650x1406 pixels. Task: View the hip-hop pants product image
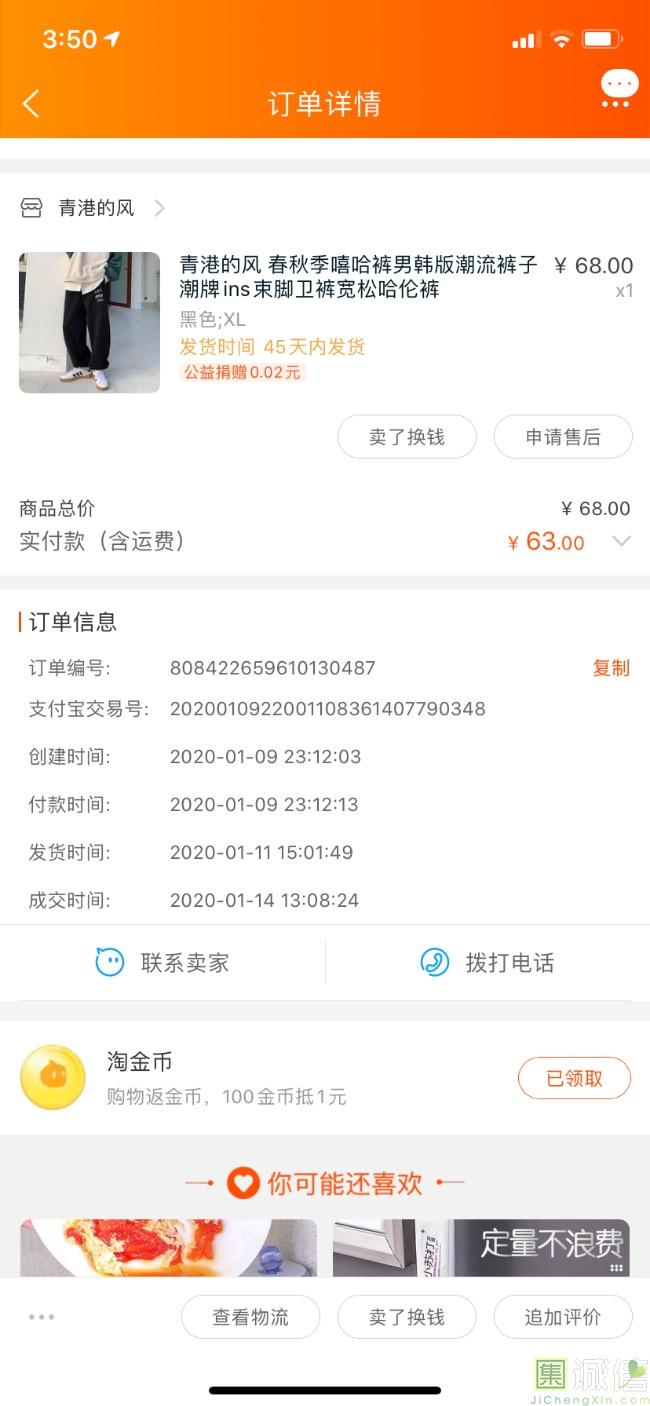click(x=89, y=322)
